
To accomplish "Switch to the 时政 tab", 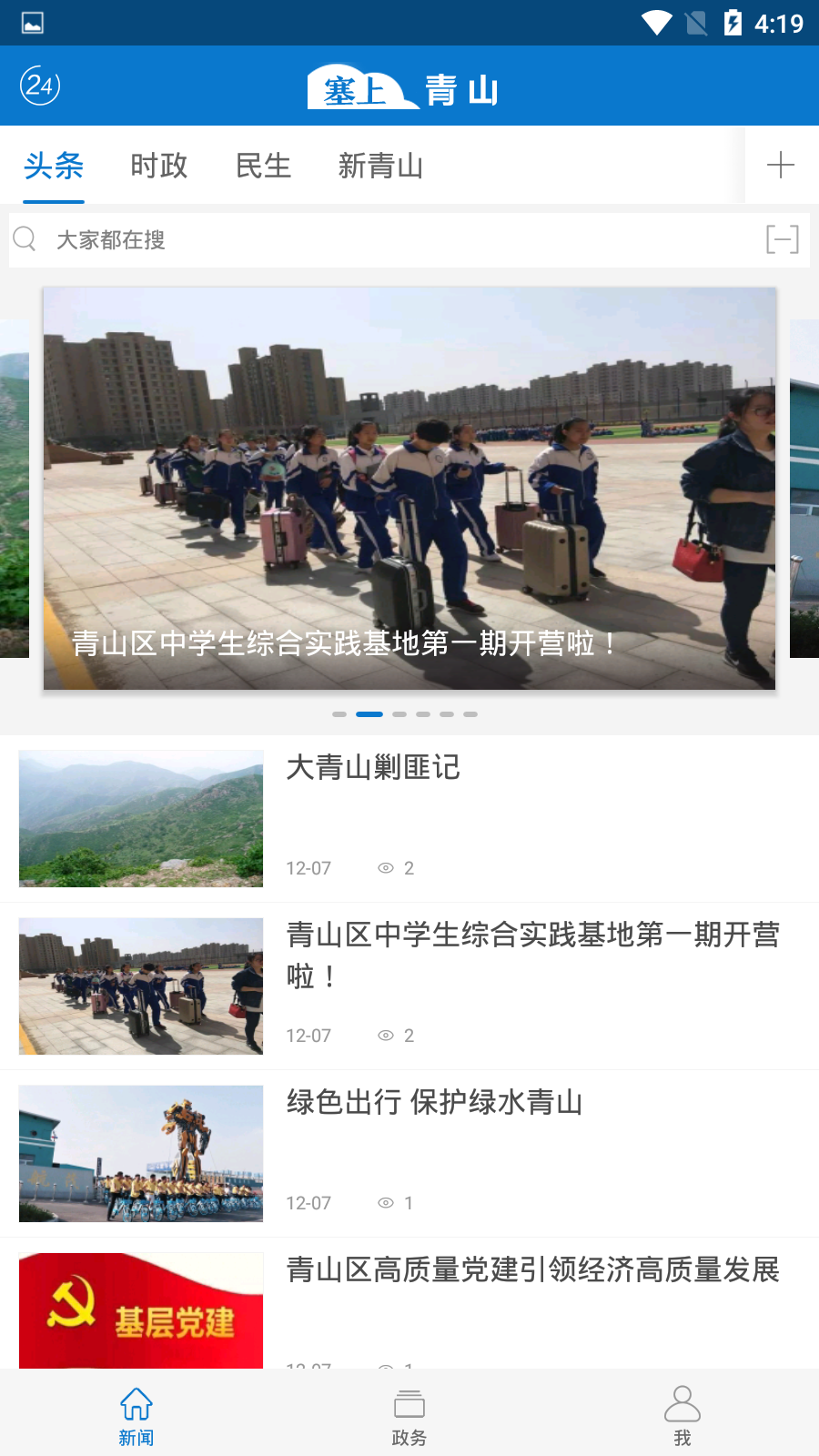I will point(158,166).
